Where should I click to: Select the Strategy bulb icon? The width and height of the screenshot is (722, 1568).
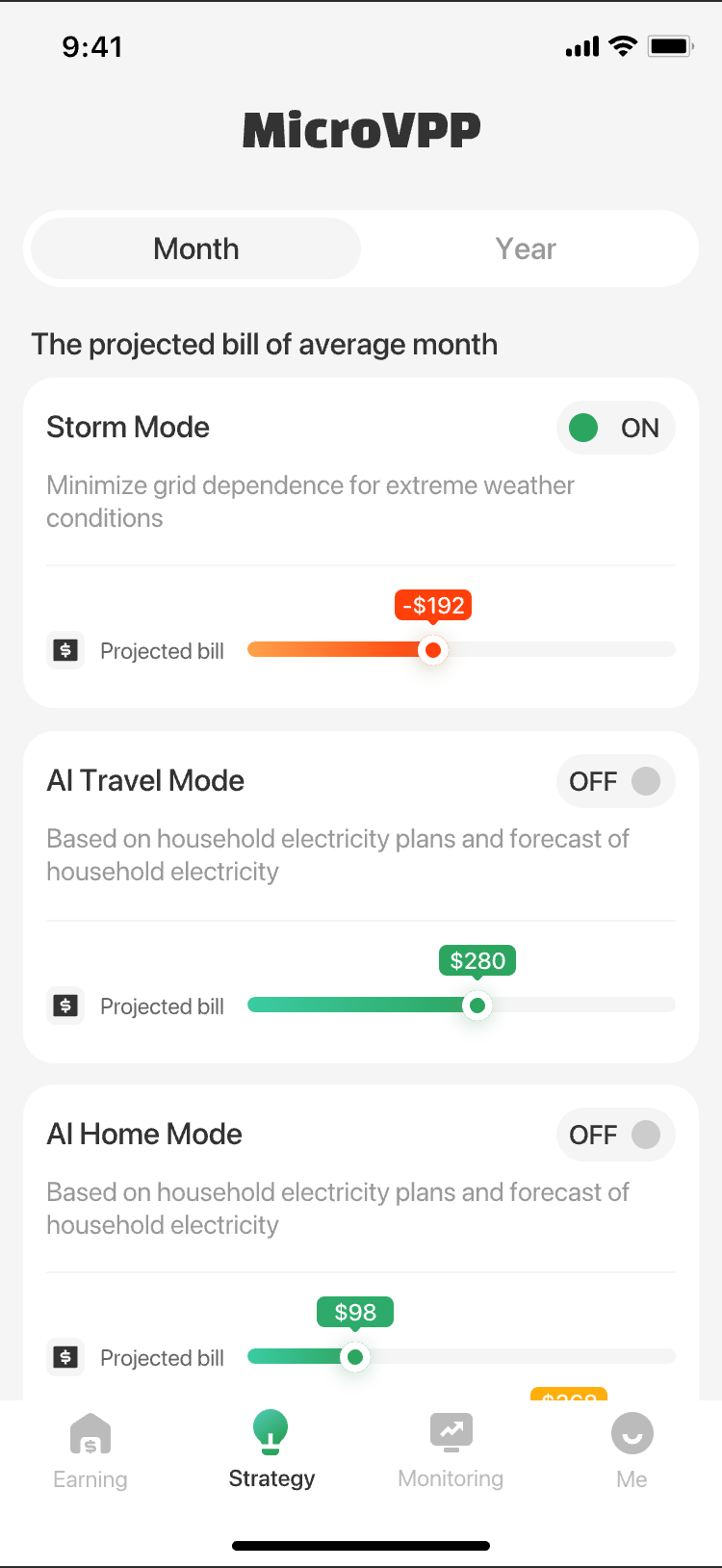coord(271,1431)
